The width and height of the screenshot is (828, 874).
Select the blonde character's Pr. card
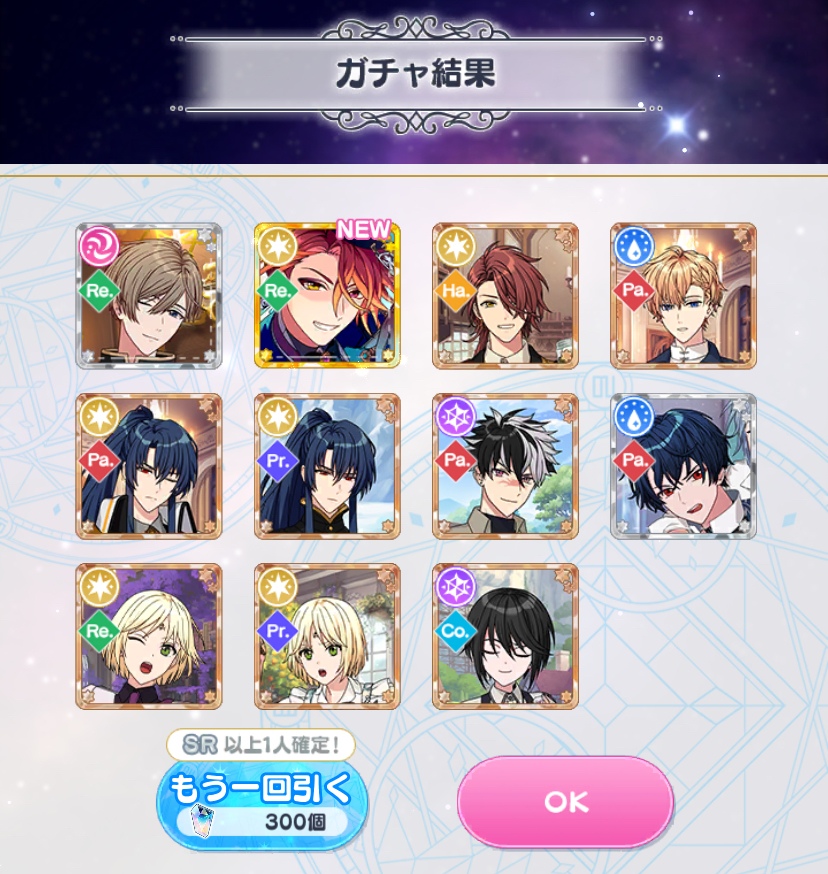click(x=327, y=637)
